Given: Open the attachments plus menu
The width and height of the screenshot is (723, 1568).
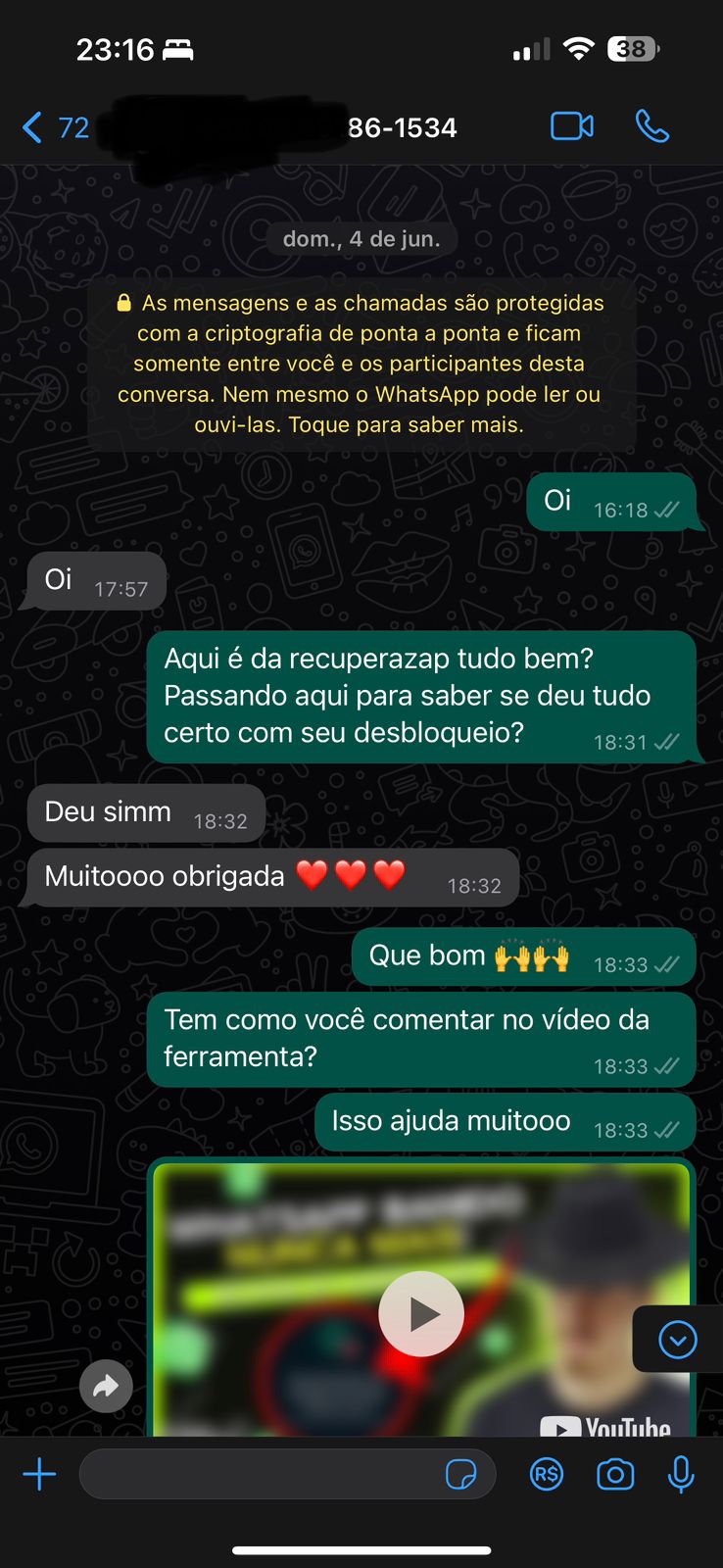Looking at the screenshot, I should (x=39, y=1474).
